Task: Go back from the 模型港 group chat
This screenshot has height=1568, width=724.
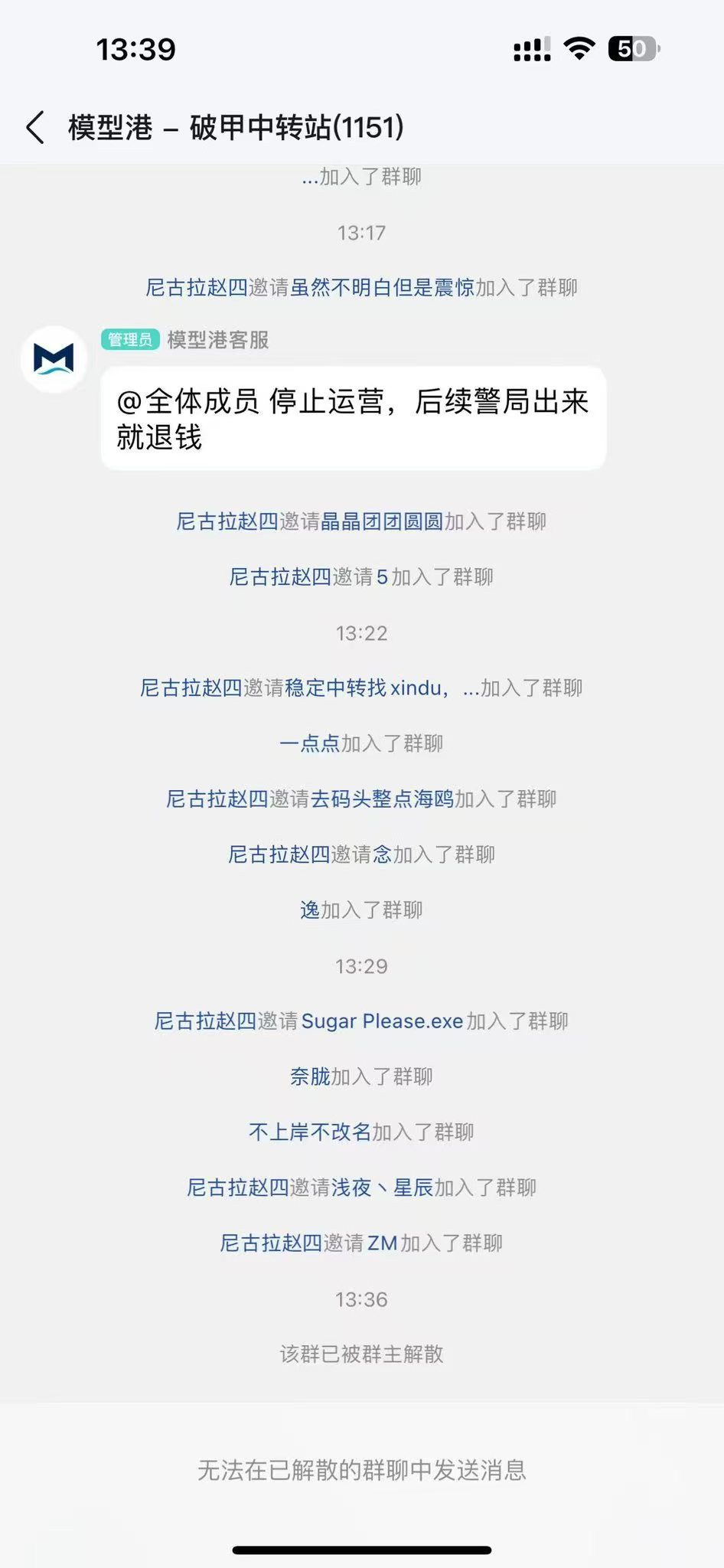Action: pyautogui.click(x=35, y=127)
